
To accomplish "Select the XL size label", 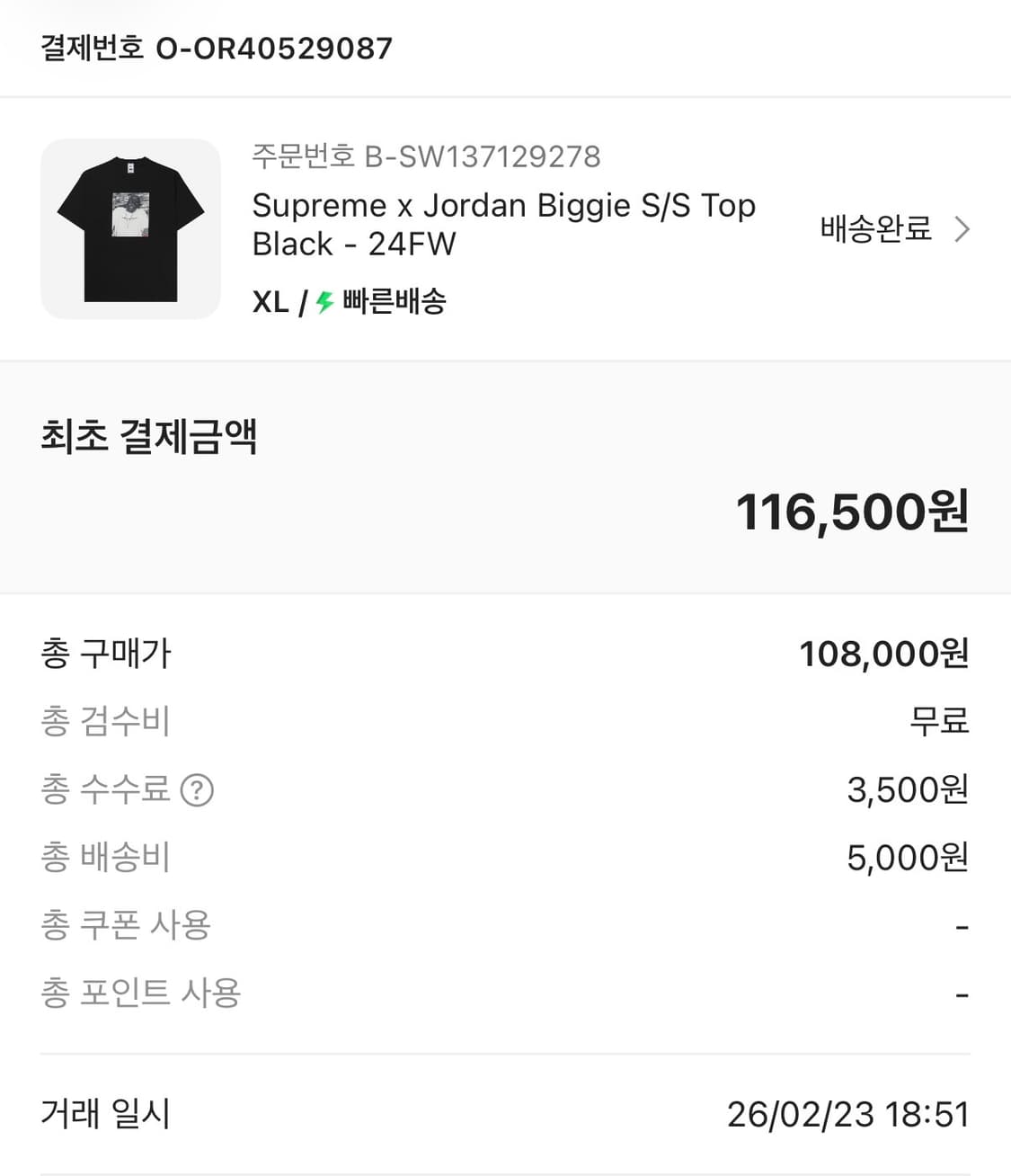I will pos(270,302).
